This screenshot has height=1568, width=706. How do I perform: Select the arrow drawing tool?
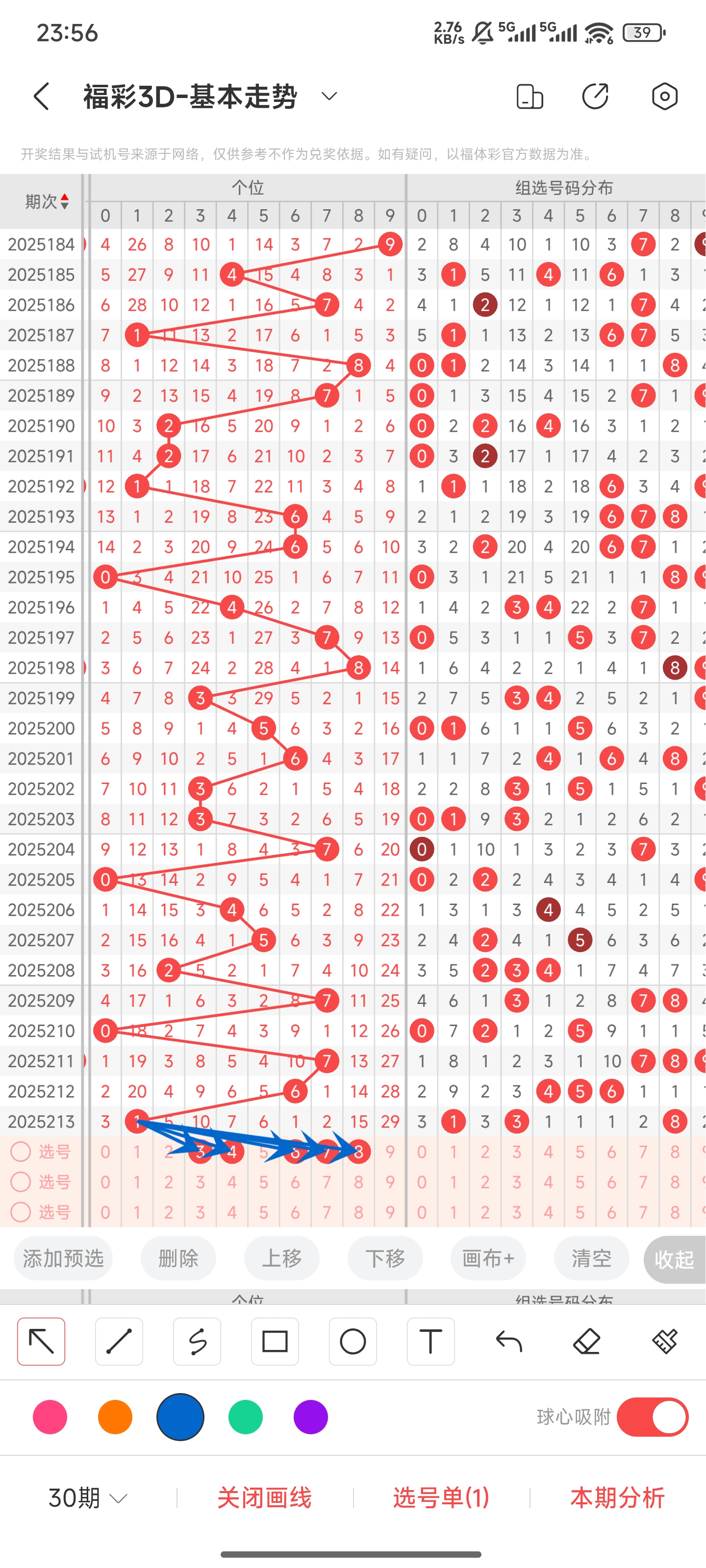[x=41, y=1342]
